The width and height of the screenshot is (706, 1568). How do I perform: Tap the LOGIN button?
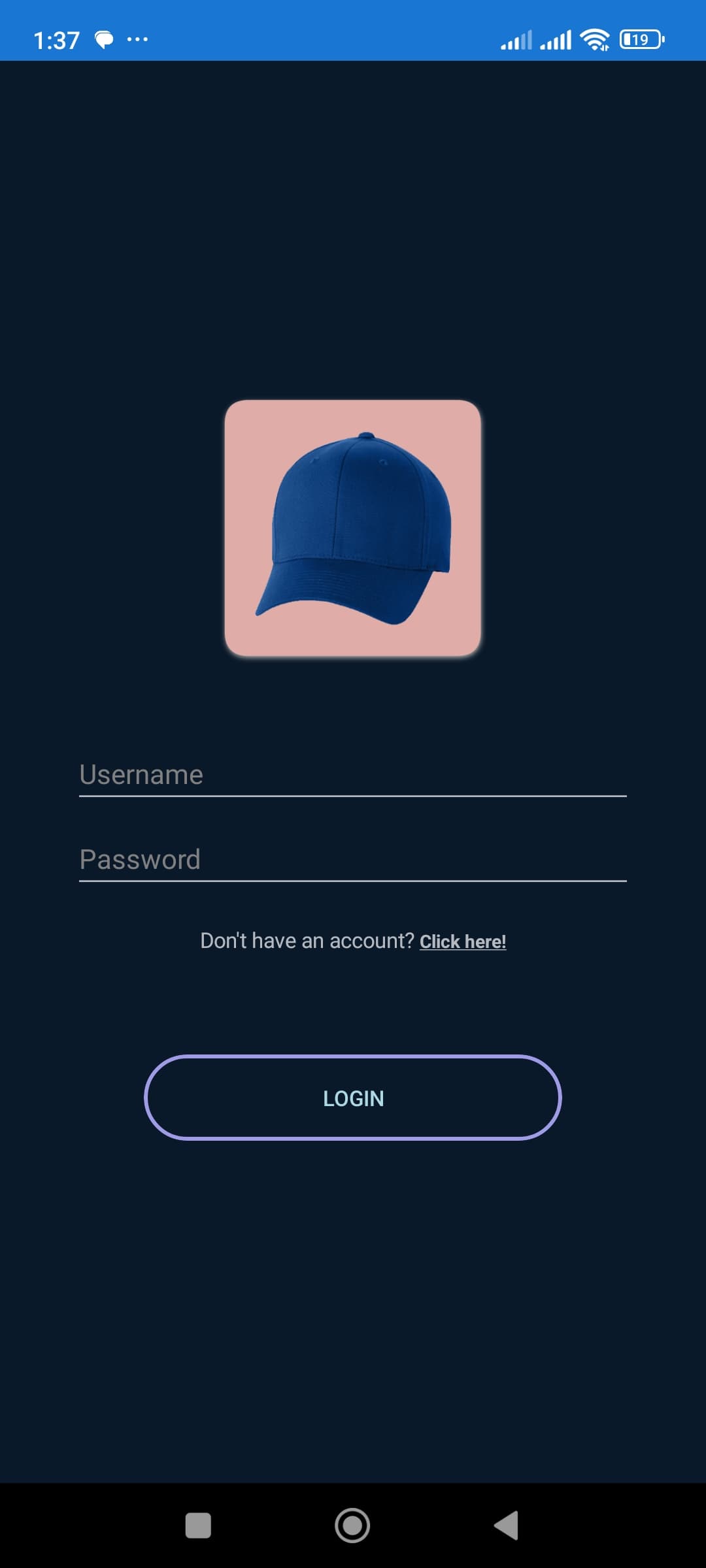(x=352, y=1098)
